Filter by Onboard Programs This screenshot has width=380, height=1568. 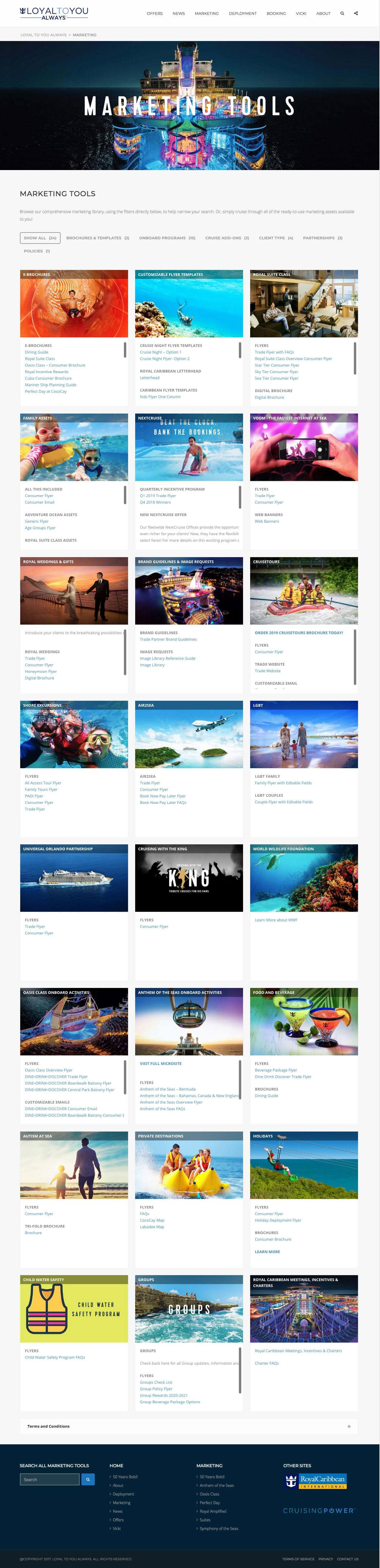pos(167,238)
